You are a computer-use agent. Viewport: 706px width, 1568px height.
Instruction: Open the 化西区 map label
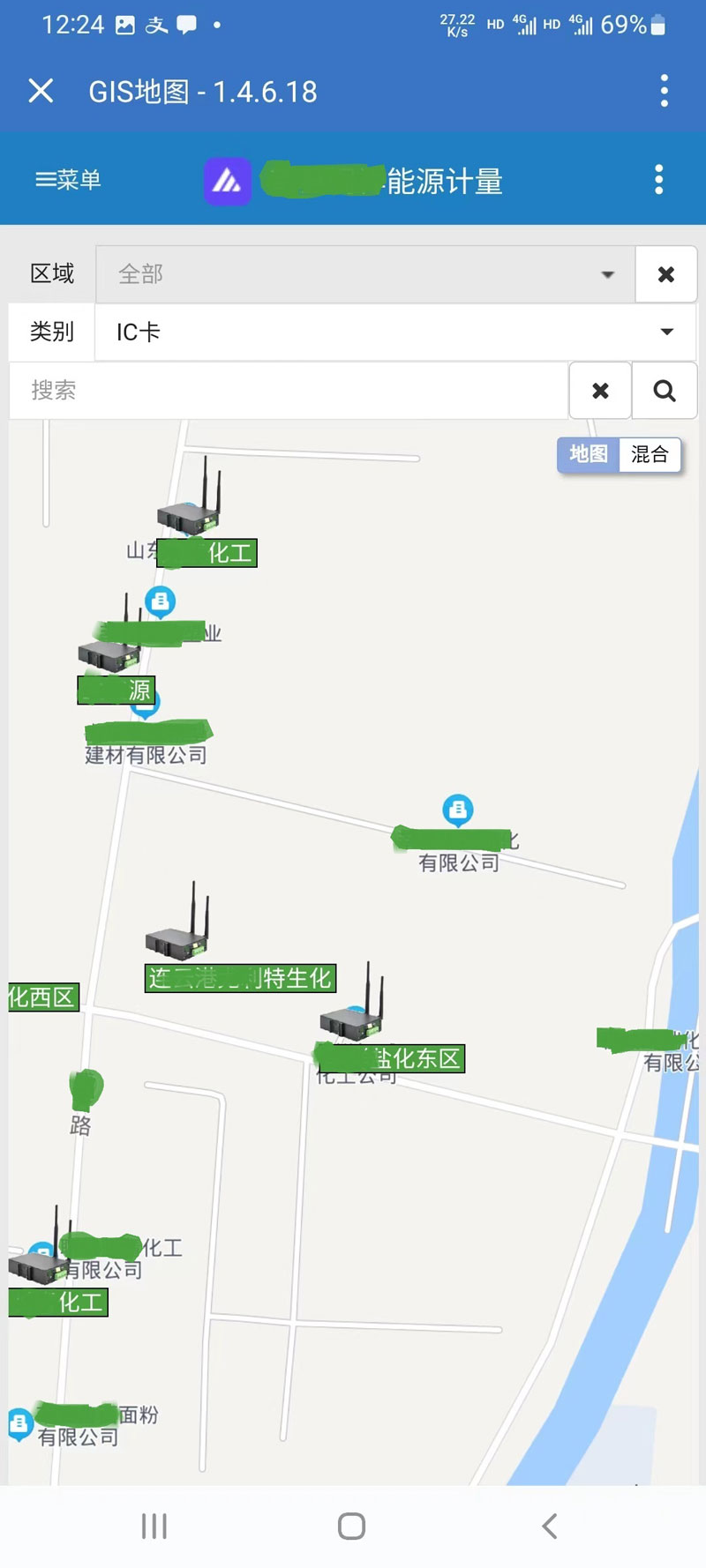pos(42,997)
